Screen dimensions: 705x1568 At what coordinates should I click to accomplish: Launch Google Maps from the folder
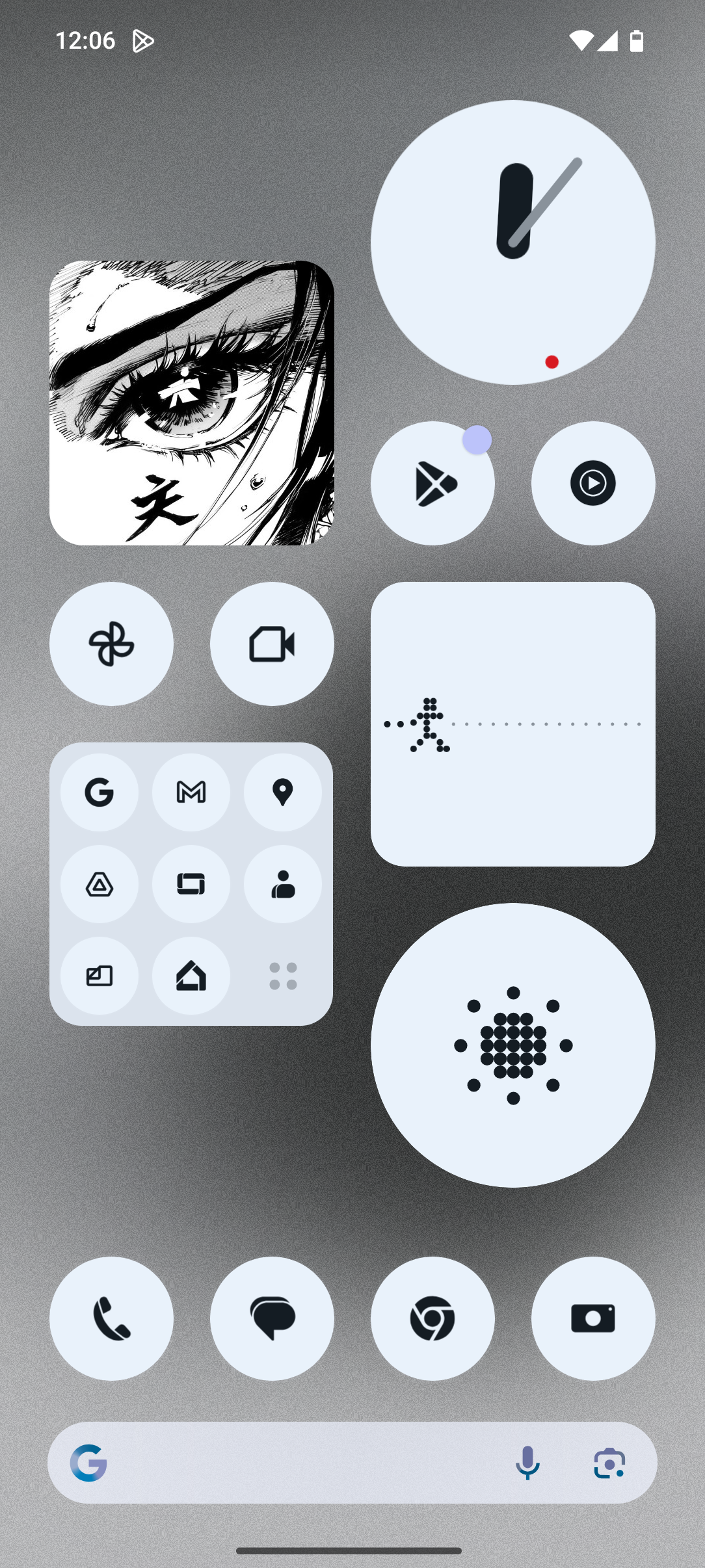click(x=283, y=792)
